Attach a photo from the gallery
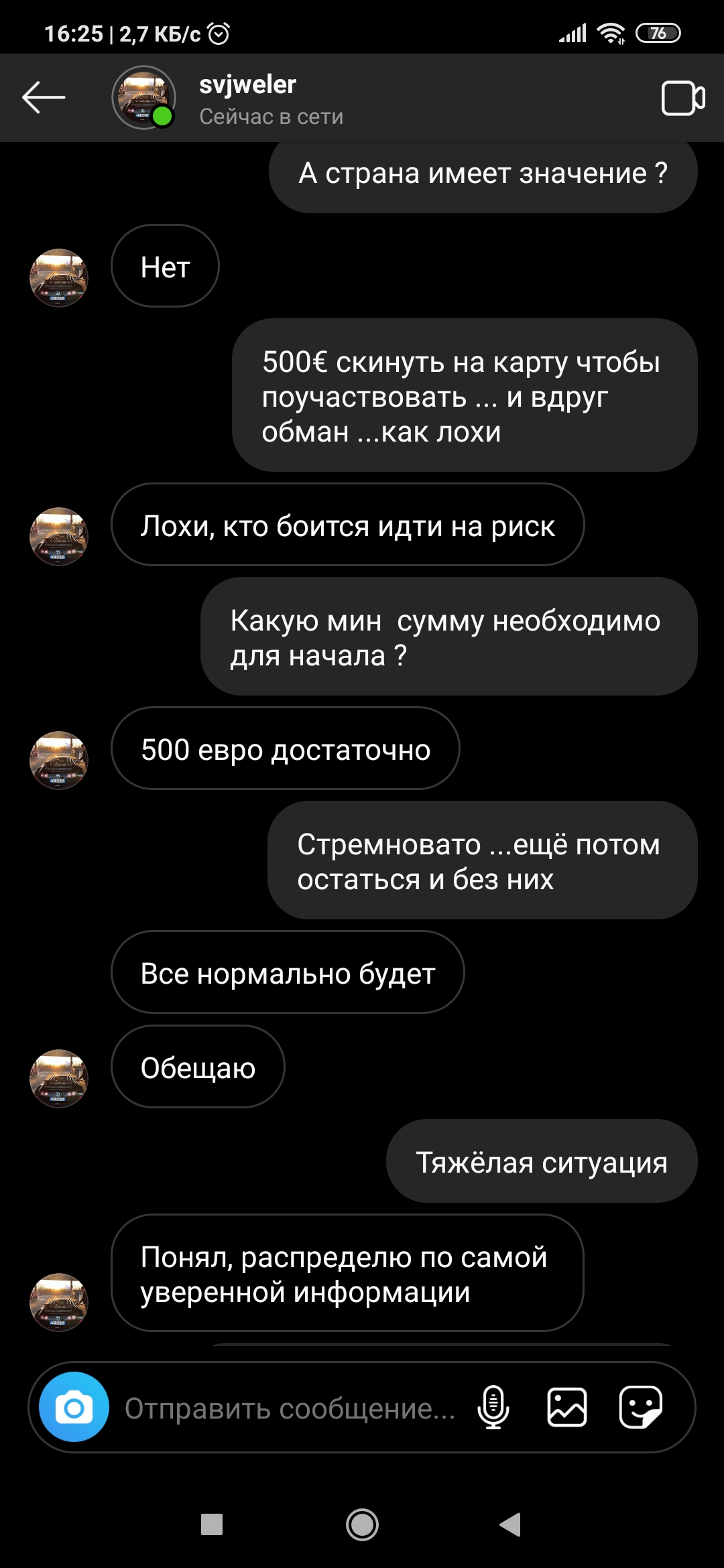This screenshot has height=1568, width=724. tap(567, 1407)
